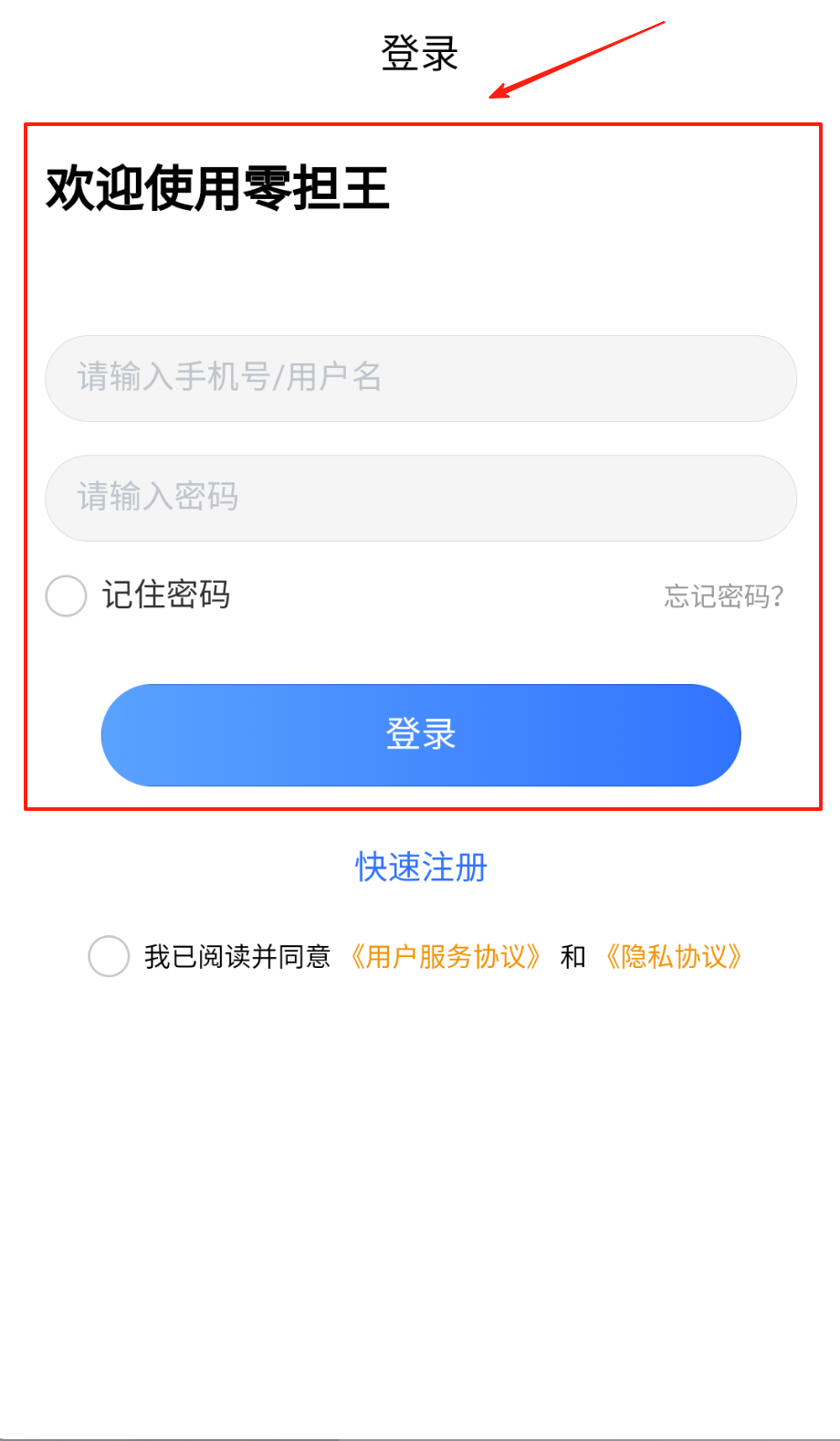Tap the phone number/username field
The image size is (840, 1441).
click(x=420, y=378)
